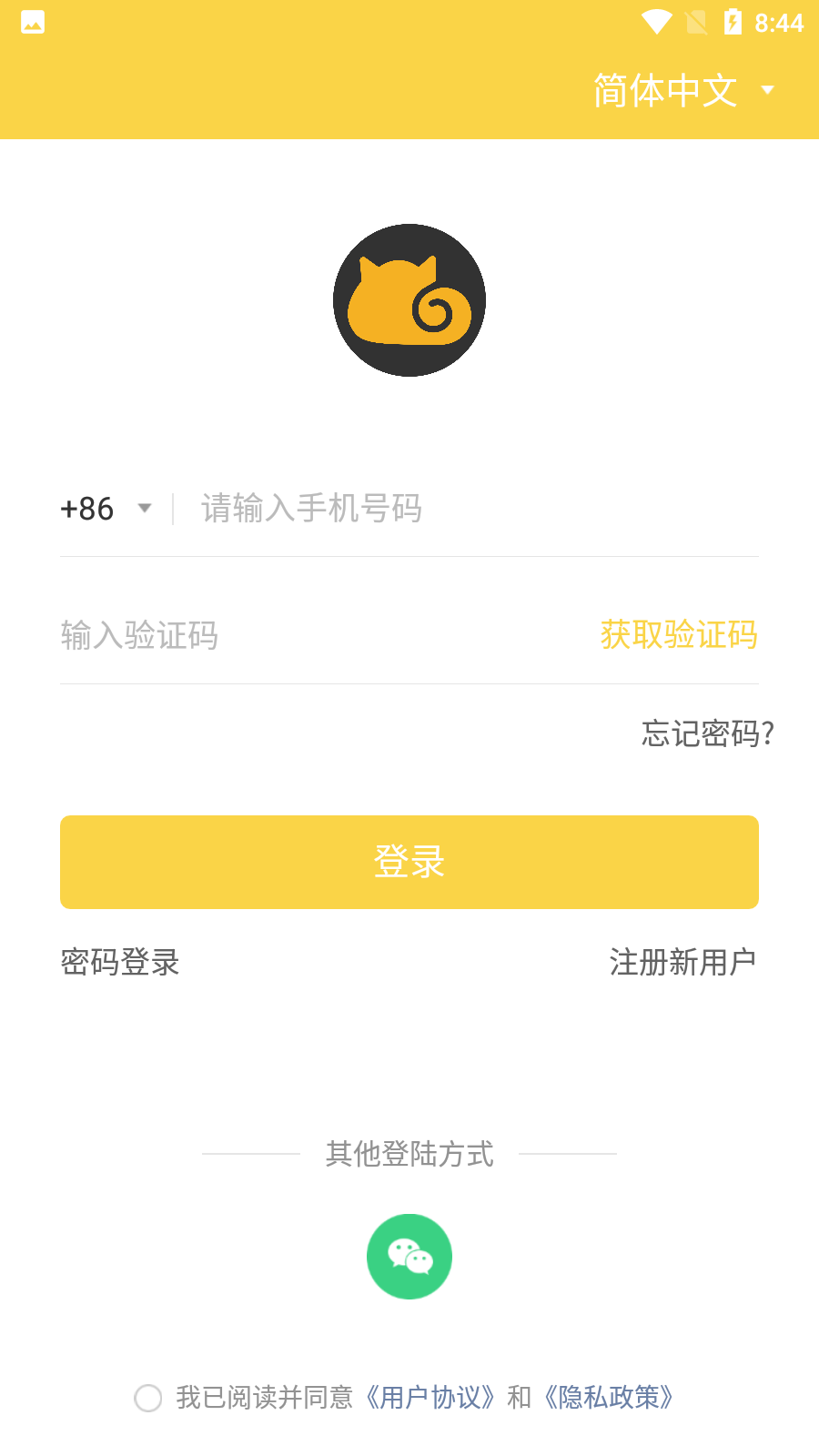Check the 我已阅读并同意 agreement circle
This screenshot has width=819, height=1456.
148,1398
